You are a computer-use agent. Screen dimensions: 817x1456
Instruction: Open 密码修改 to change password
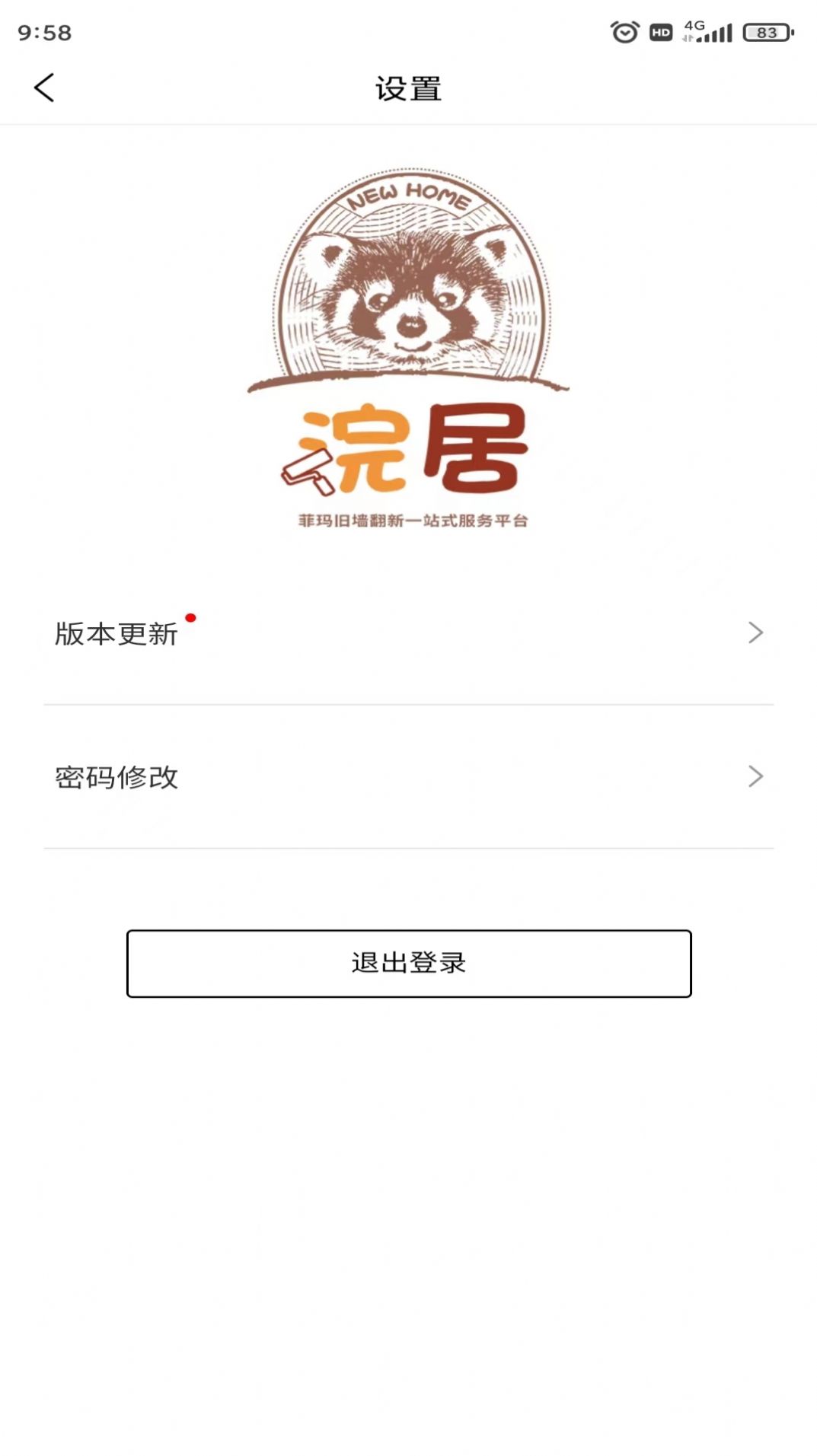[x=408, y=777]
